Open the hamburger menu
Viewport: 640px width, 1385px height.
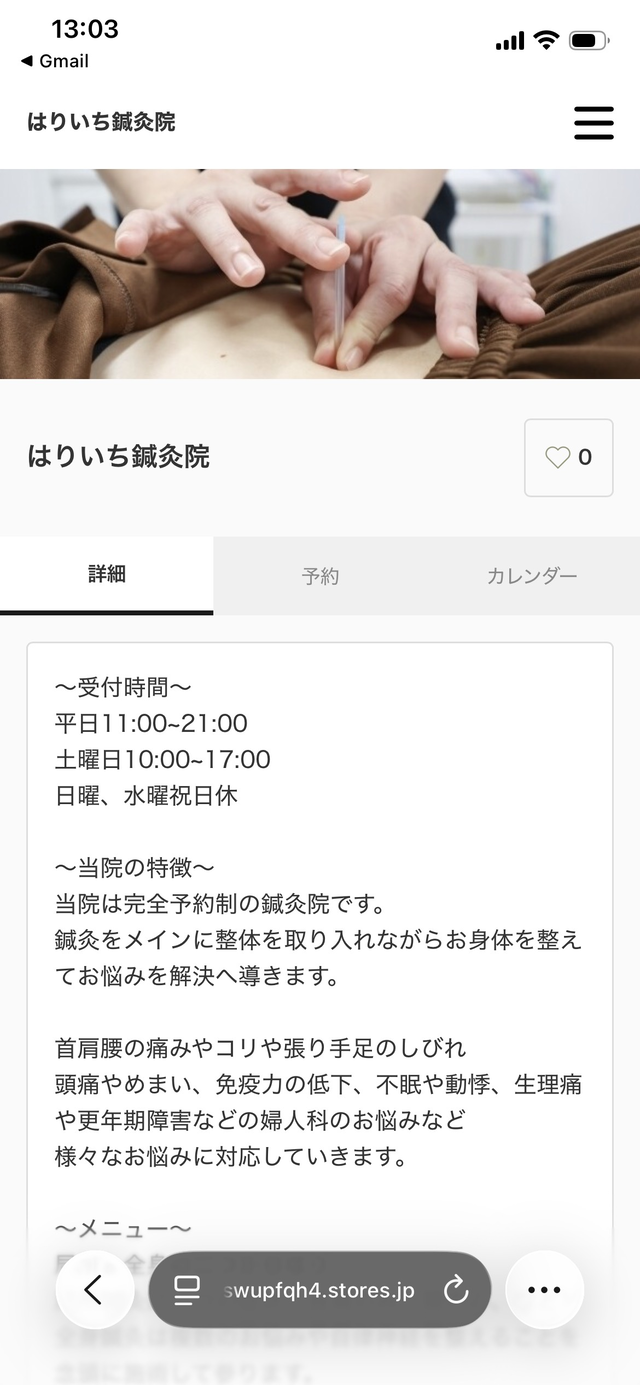[593, 122]
